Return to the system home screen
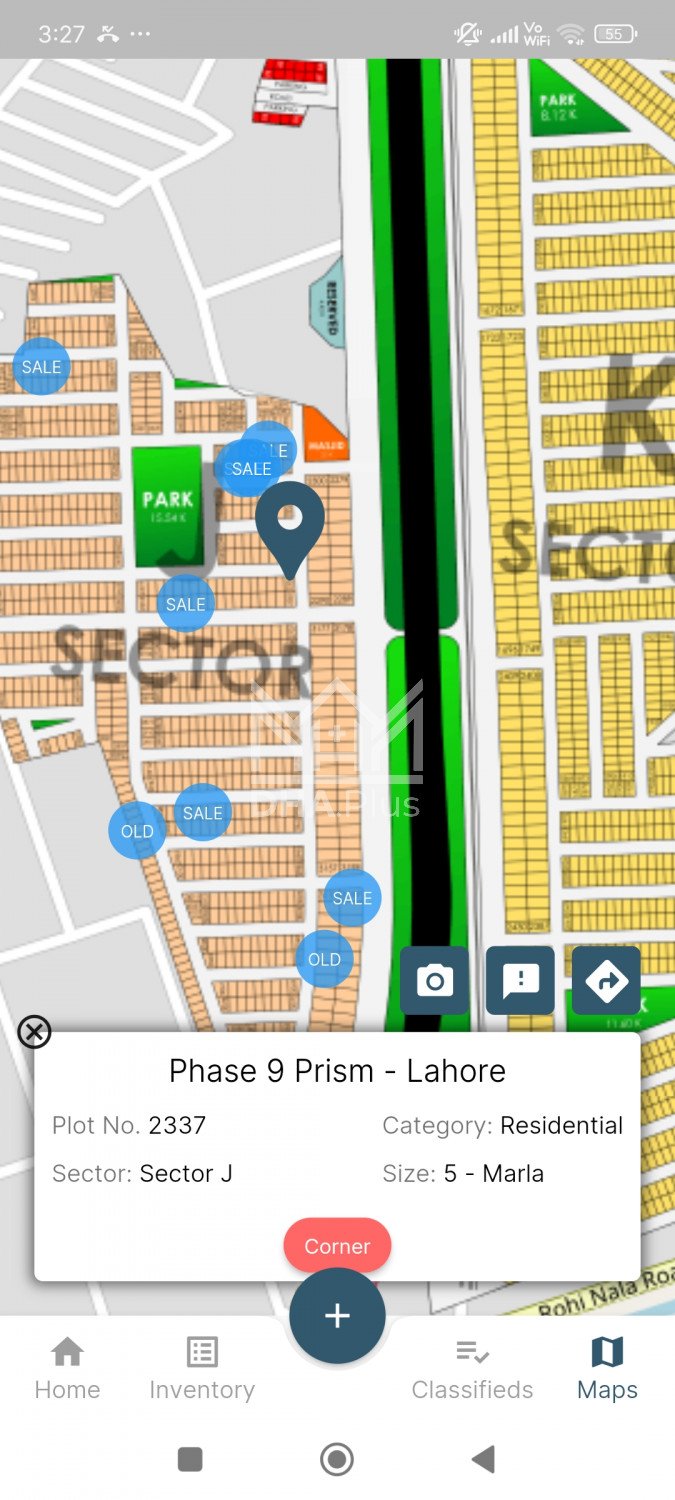 pos(337,1459)
